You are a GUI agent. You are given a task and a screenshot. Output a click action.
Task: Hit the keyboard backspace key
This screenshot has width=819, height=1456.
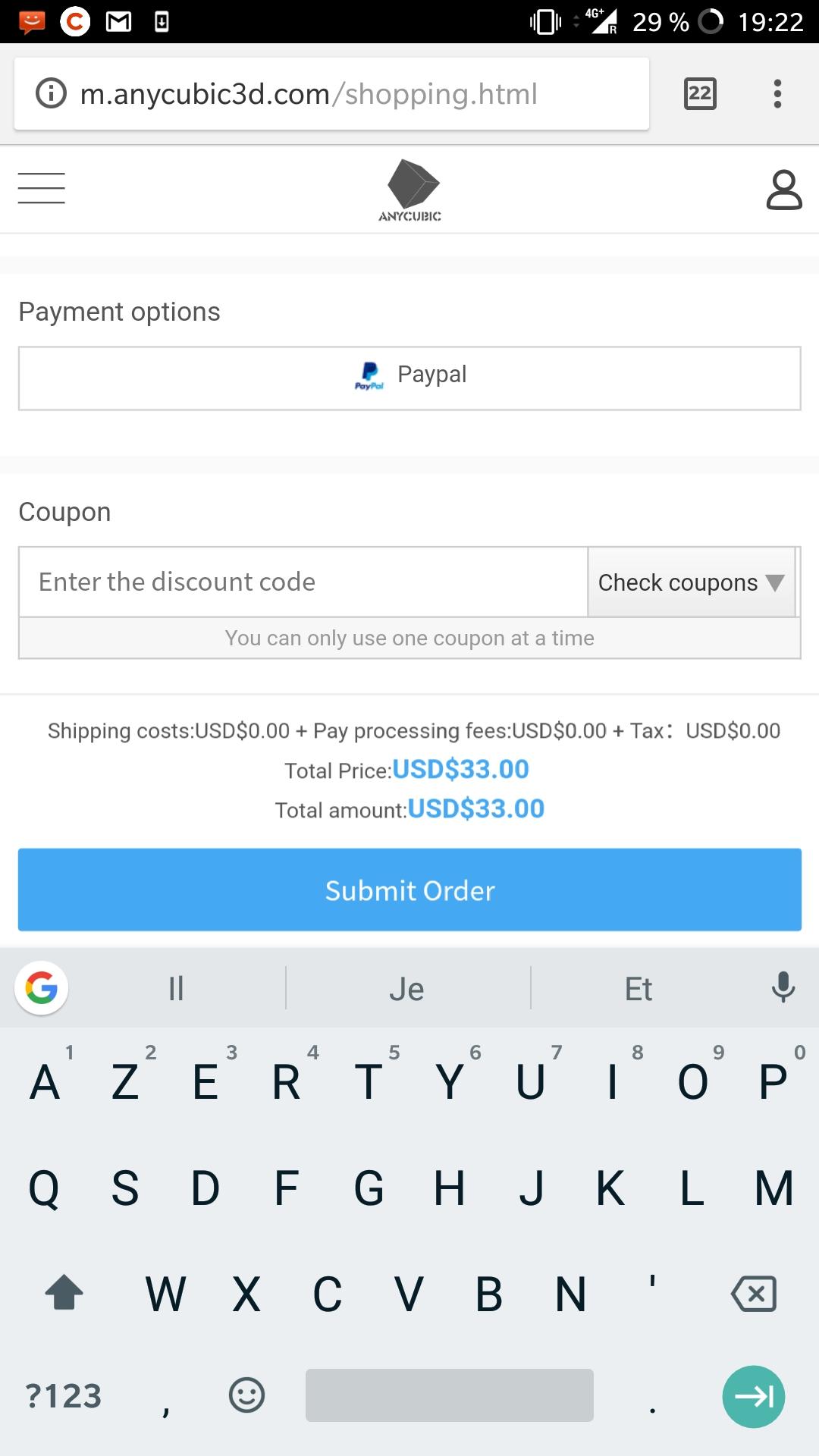[x=754, y=1293]
